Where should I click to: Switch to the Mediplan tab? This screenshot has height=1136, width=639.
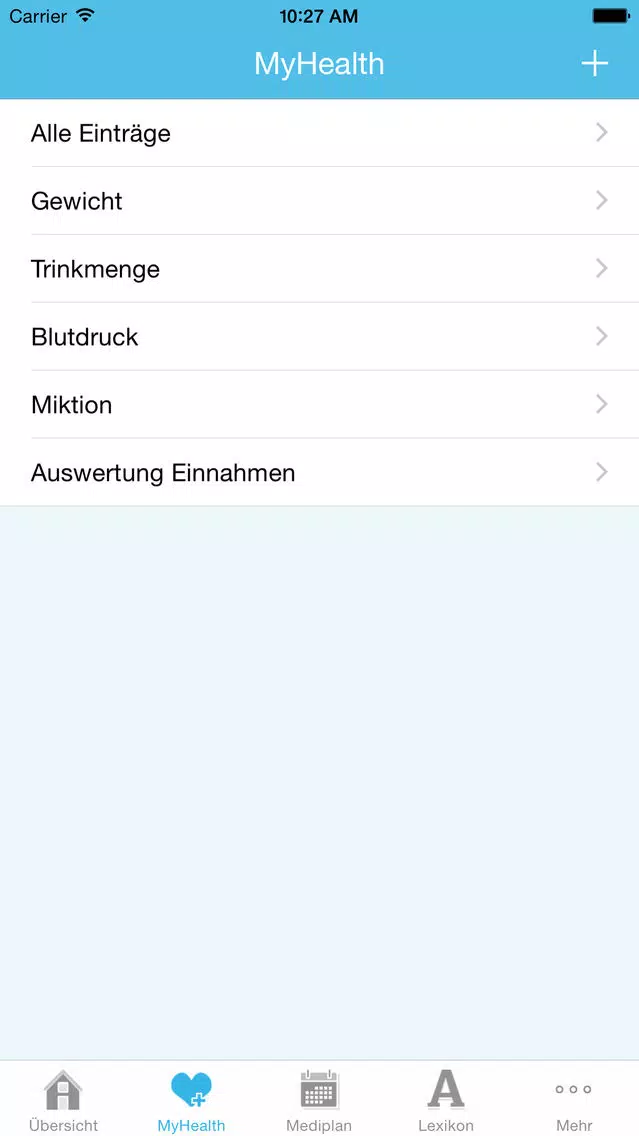coord(320,1100)
